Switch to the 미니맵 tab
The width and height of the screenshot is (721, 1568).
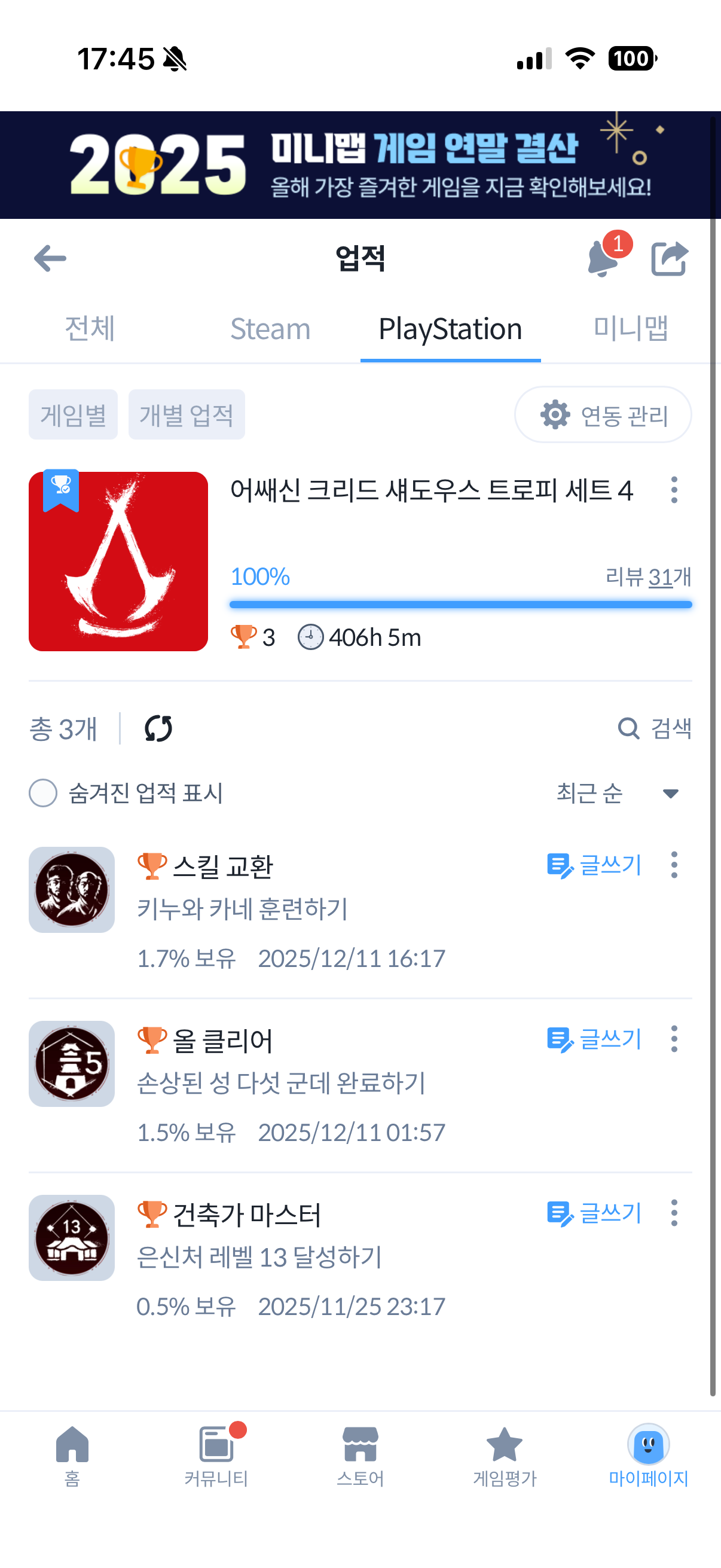630,329
